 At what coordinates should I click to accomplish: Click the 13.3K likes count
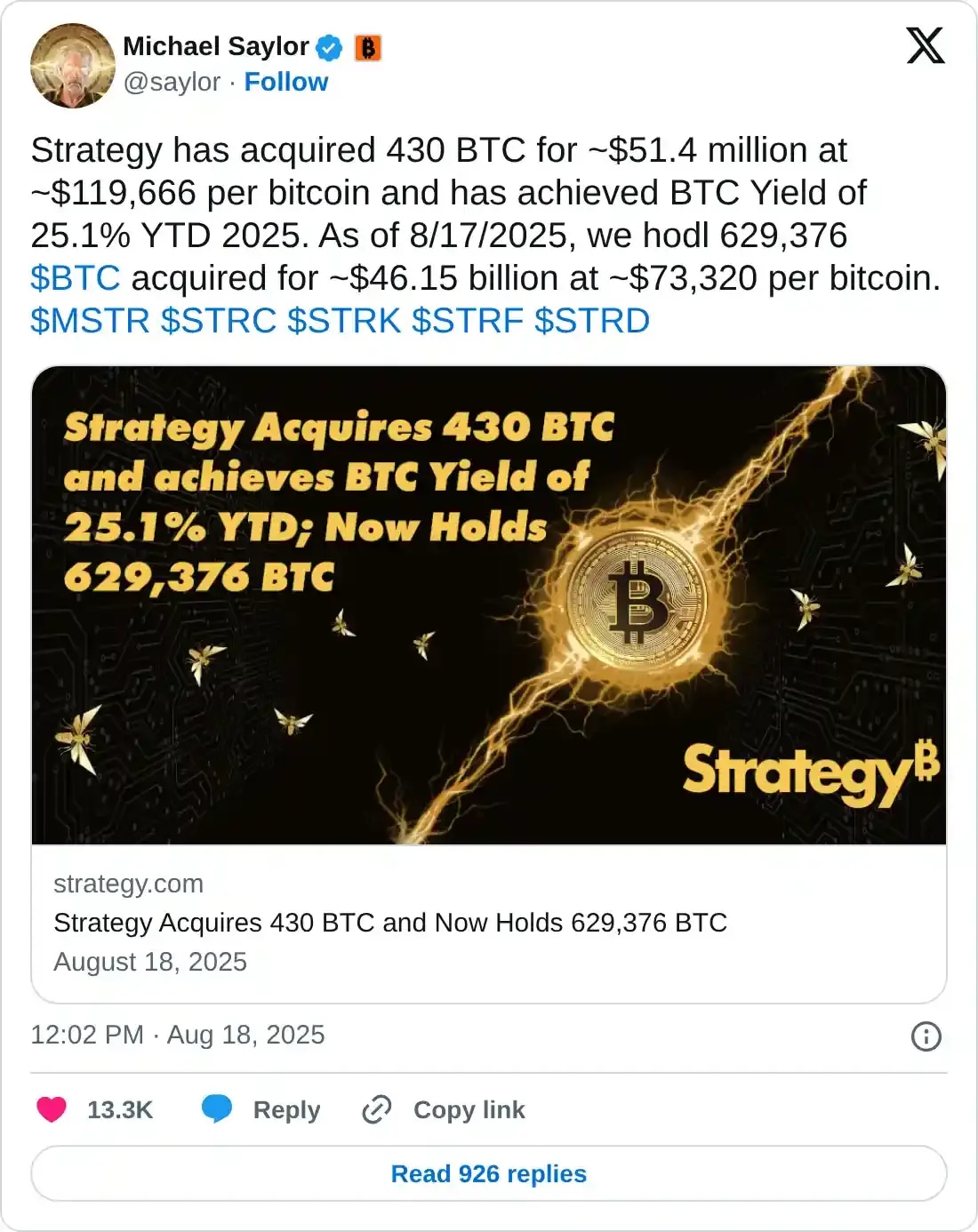122,1109
